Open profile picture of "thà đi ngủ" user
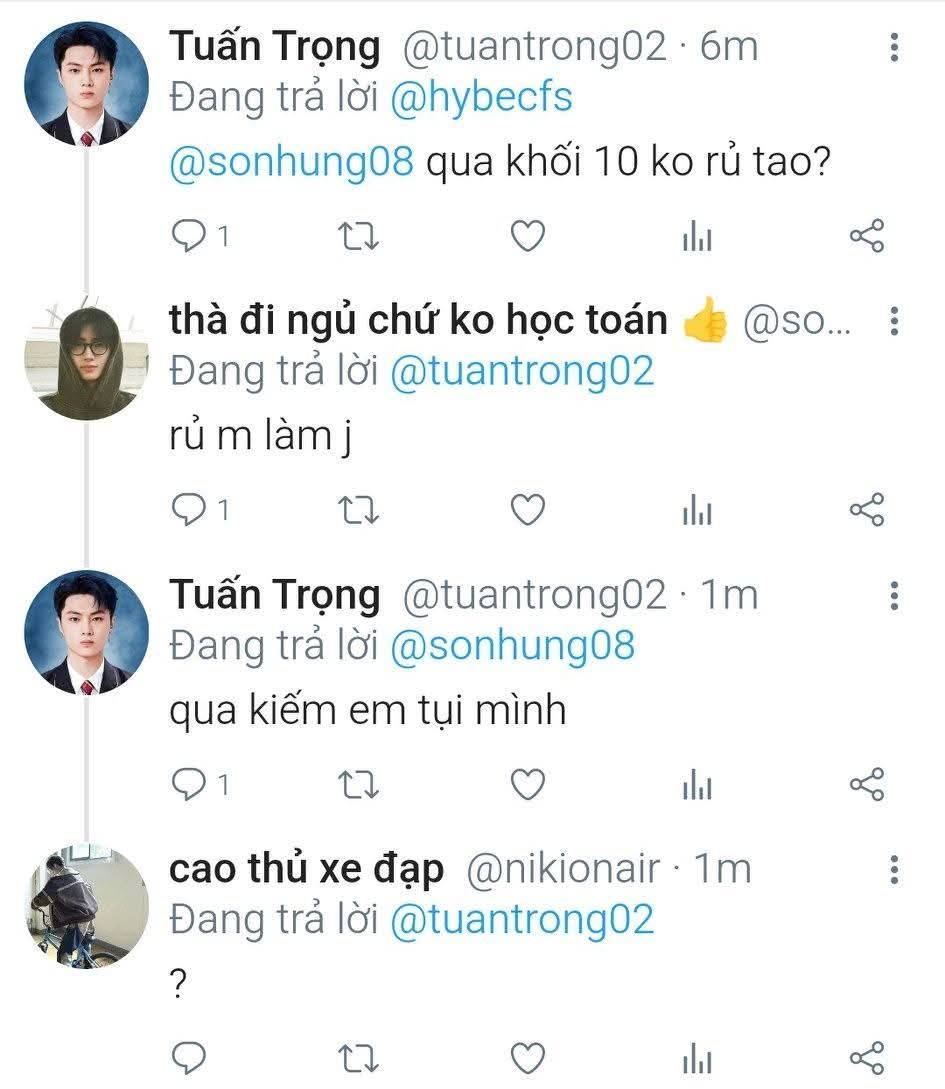The width and height of the screenshot is (945, 1089). click(86, 358)
